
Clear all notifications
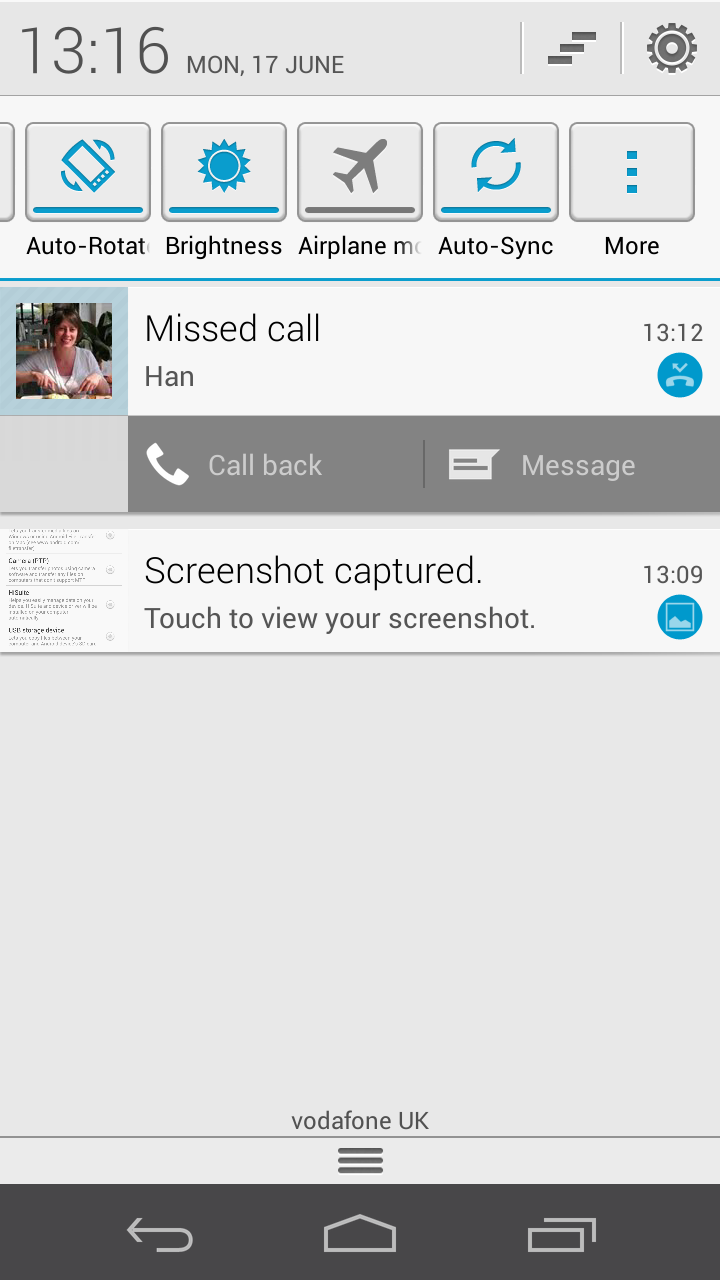(572, 48)
